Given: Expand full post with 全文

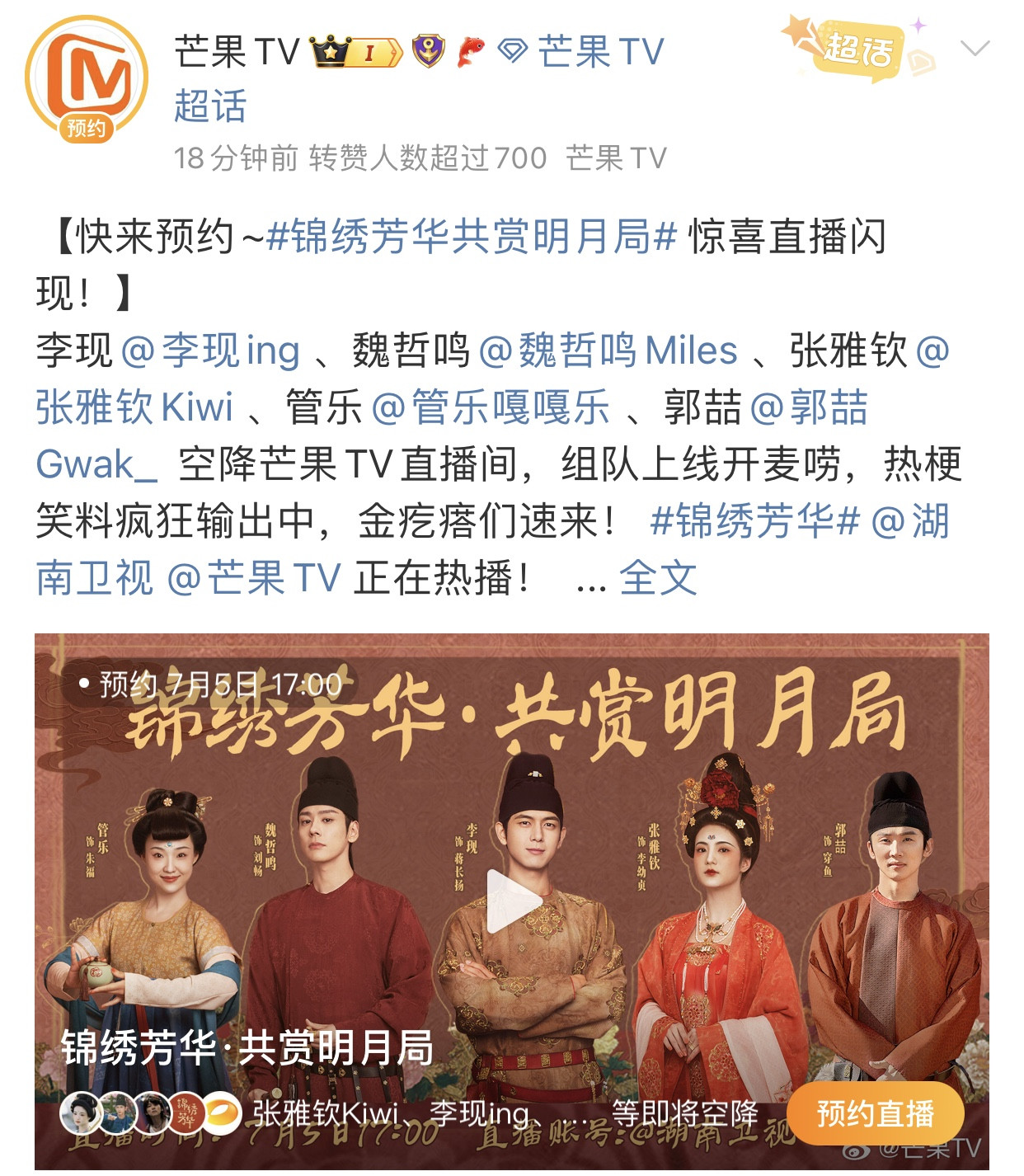Looking at the screenshot, I should (x=657, y=577).
